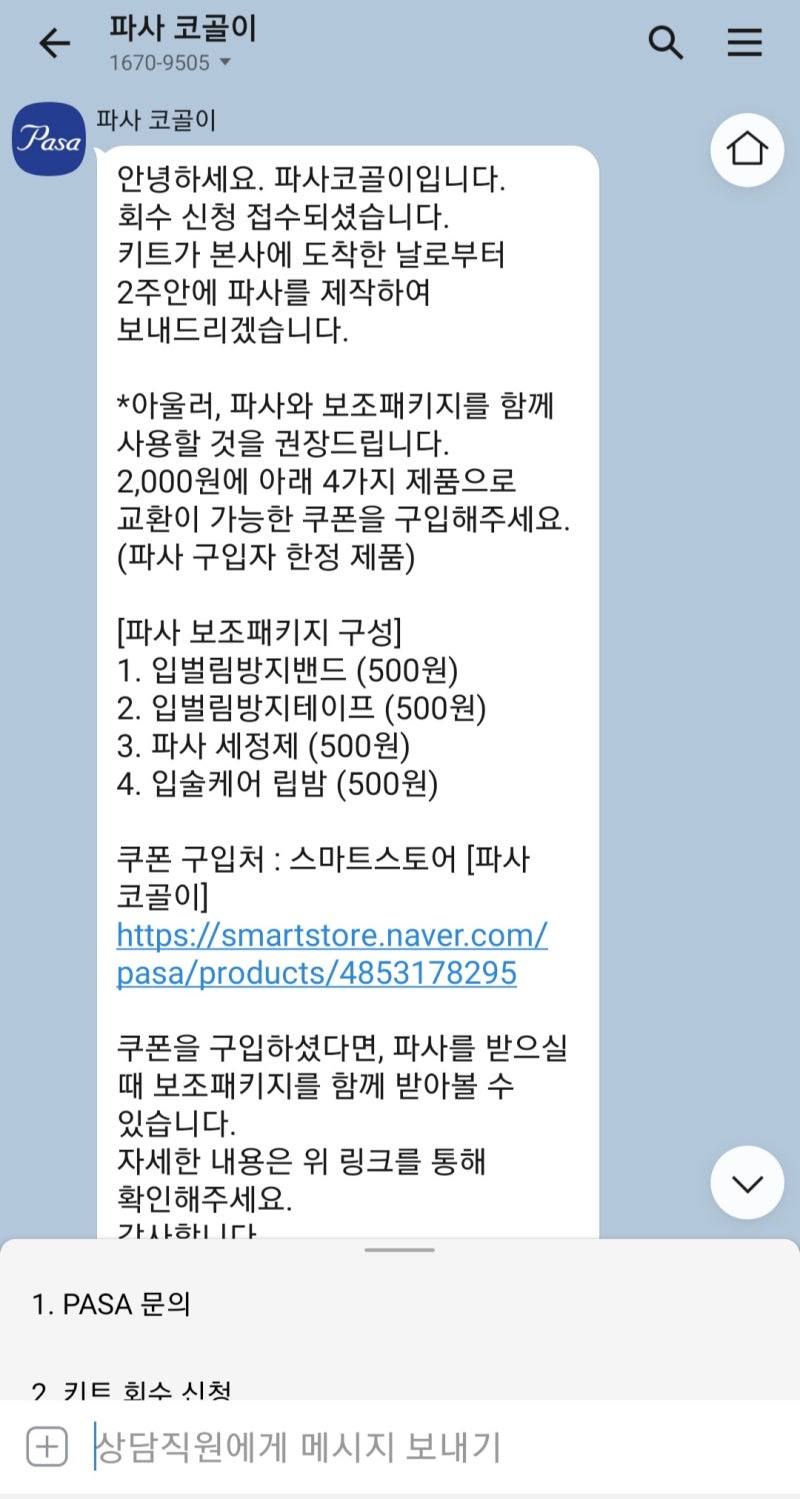This screenshot has width=800, height=1499.
Task: Jump to the latest message with the down chevron
Action: (x=747, y=1183)
